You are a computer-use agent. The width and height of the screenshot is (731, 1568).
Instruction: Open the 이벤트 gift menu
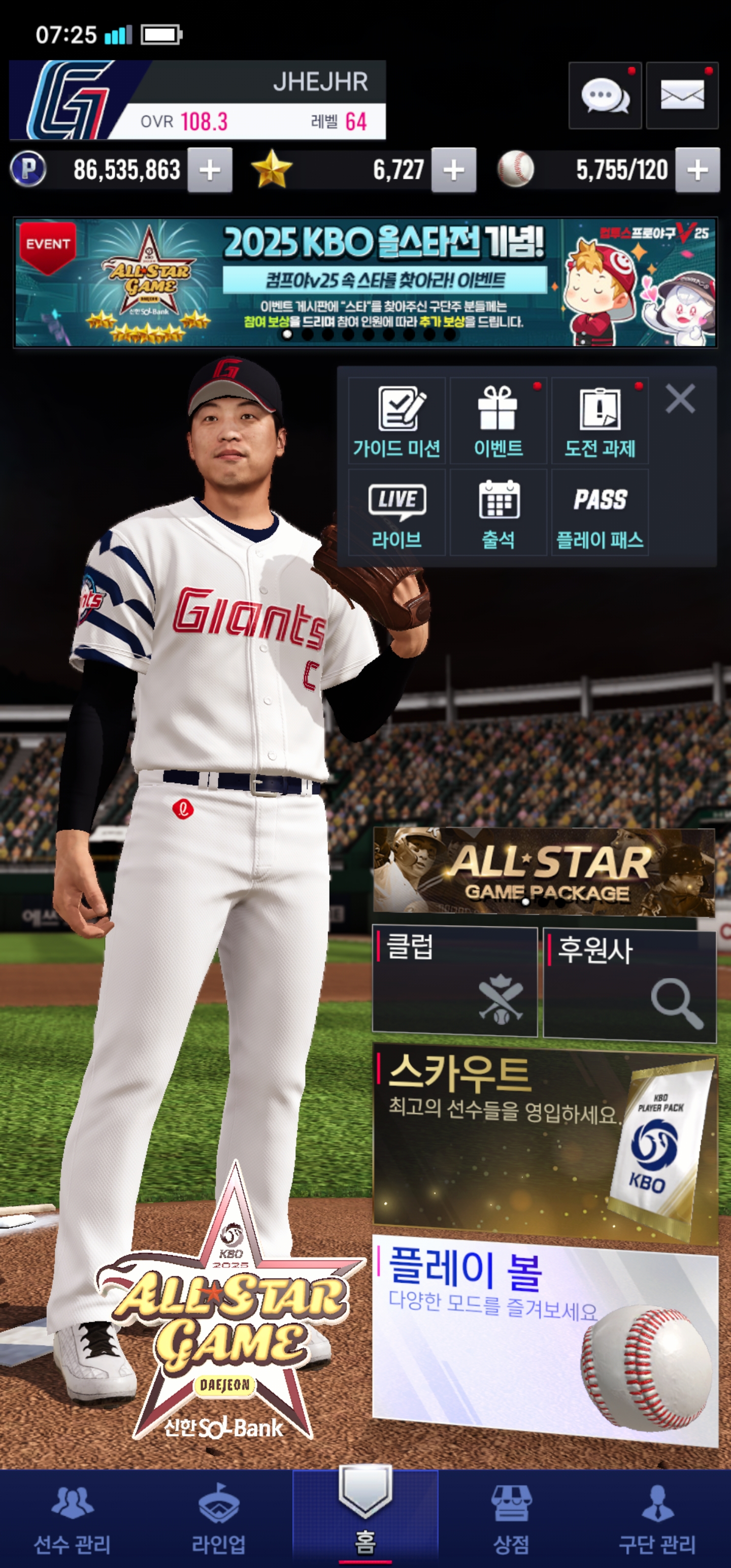498,420
